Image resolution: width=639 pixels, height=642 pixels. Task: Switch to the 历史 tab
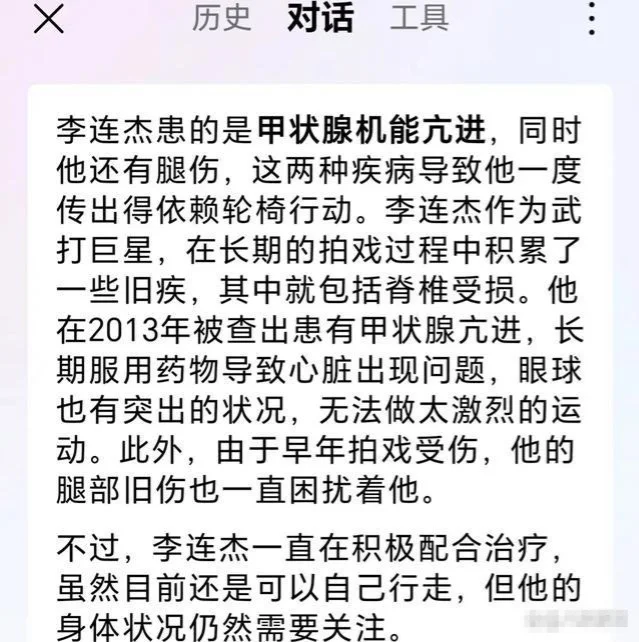coord(221,19)
